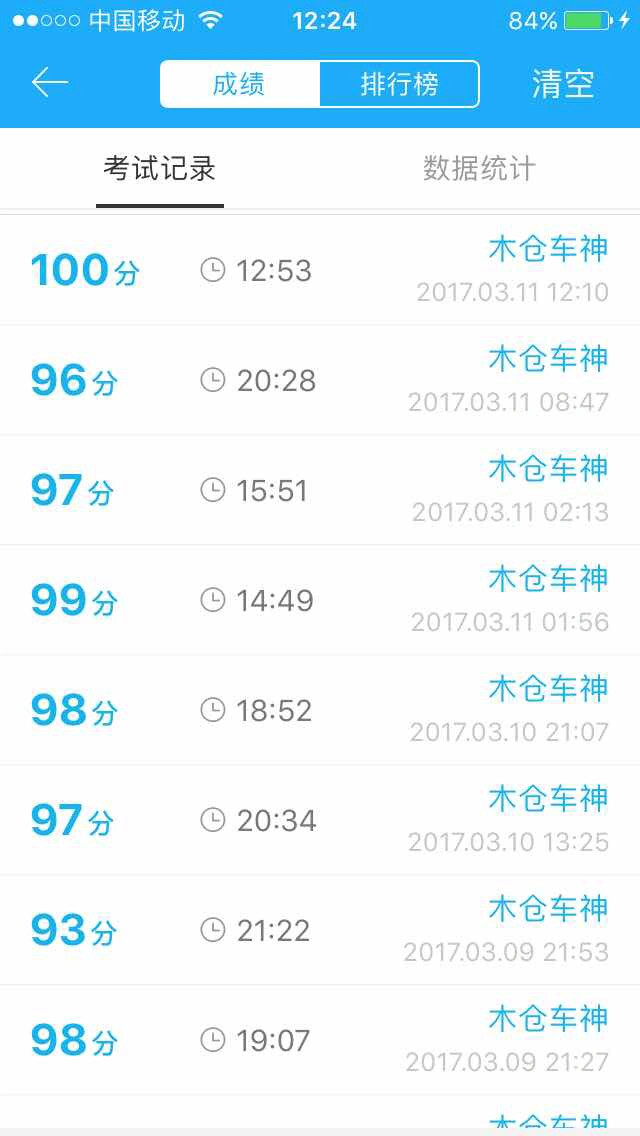Open the 考试记录 tab
This screenshot has height=1136, width=640.
159,169
